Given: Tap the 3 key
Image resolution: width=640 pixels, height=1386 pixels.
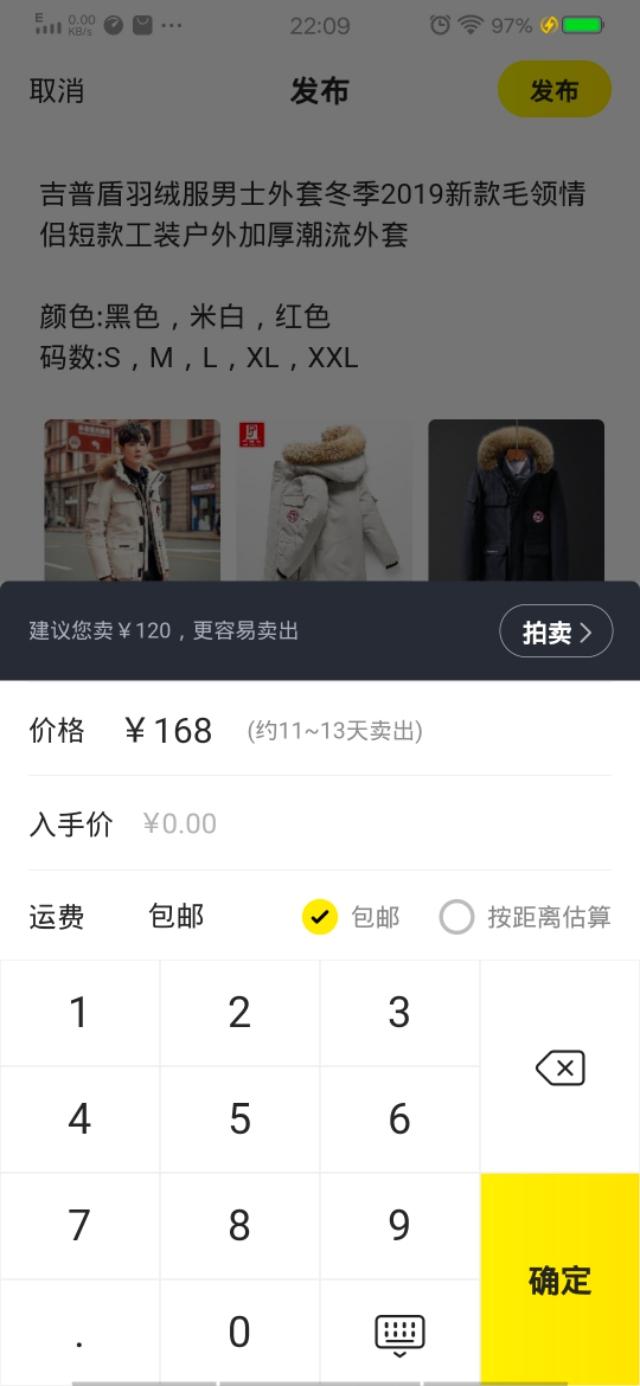Looking at the screenshot, I should 399,1013.
